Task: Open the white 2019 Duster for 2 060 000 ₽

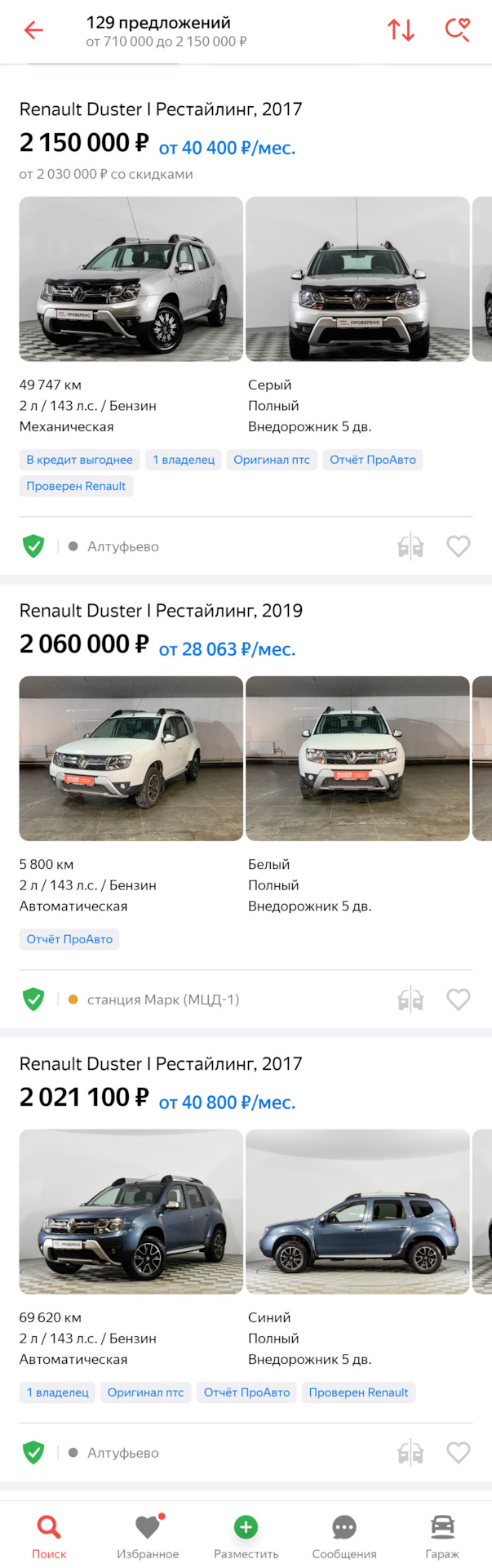Action: tap(161, 611)
